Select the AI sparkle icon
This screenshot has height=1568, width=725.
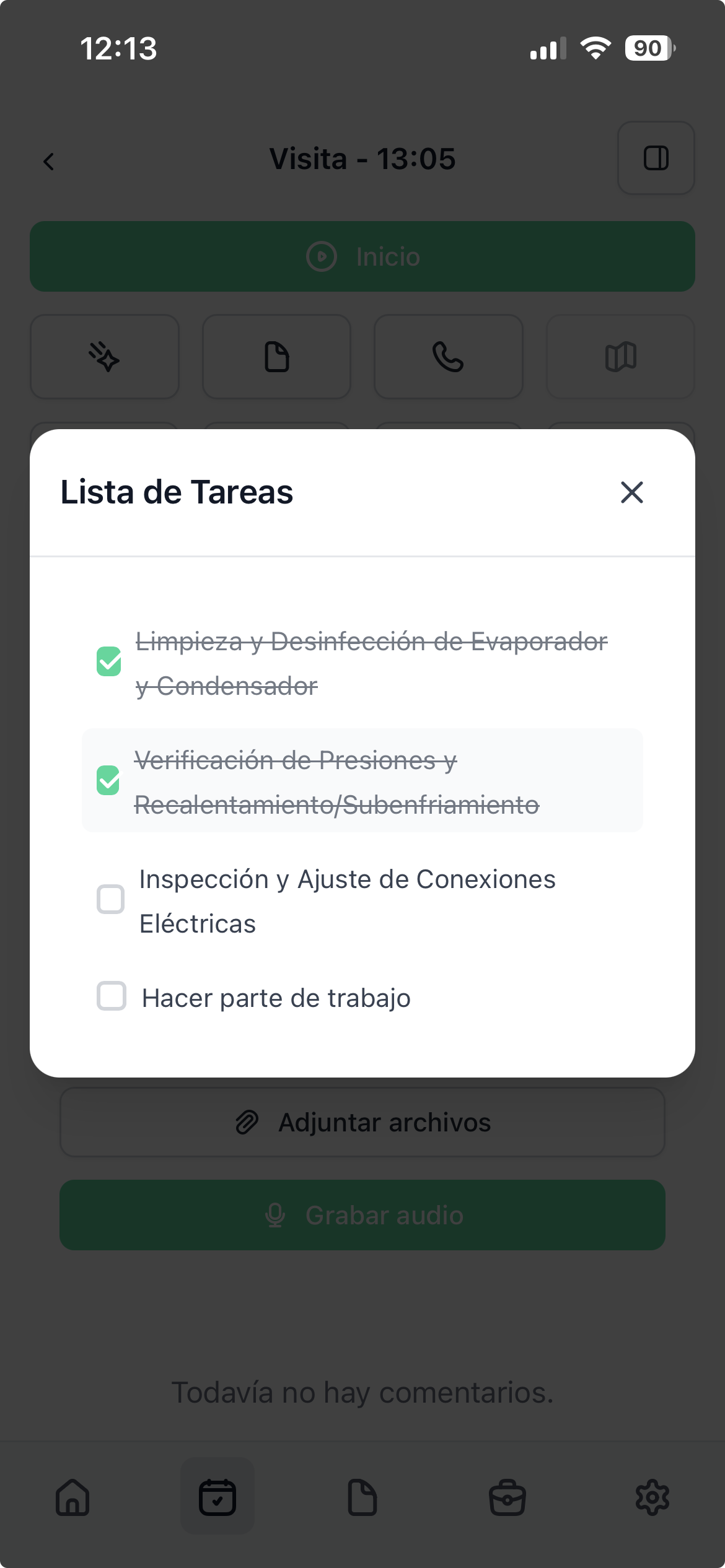(104, 357)
